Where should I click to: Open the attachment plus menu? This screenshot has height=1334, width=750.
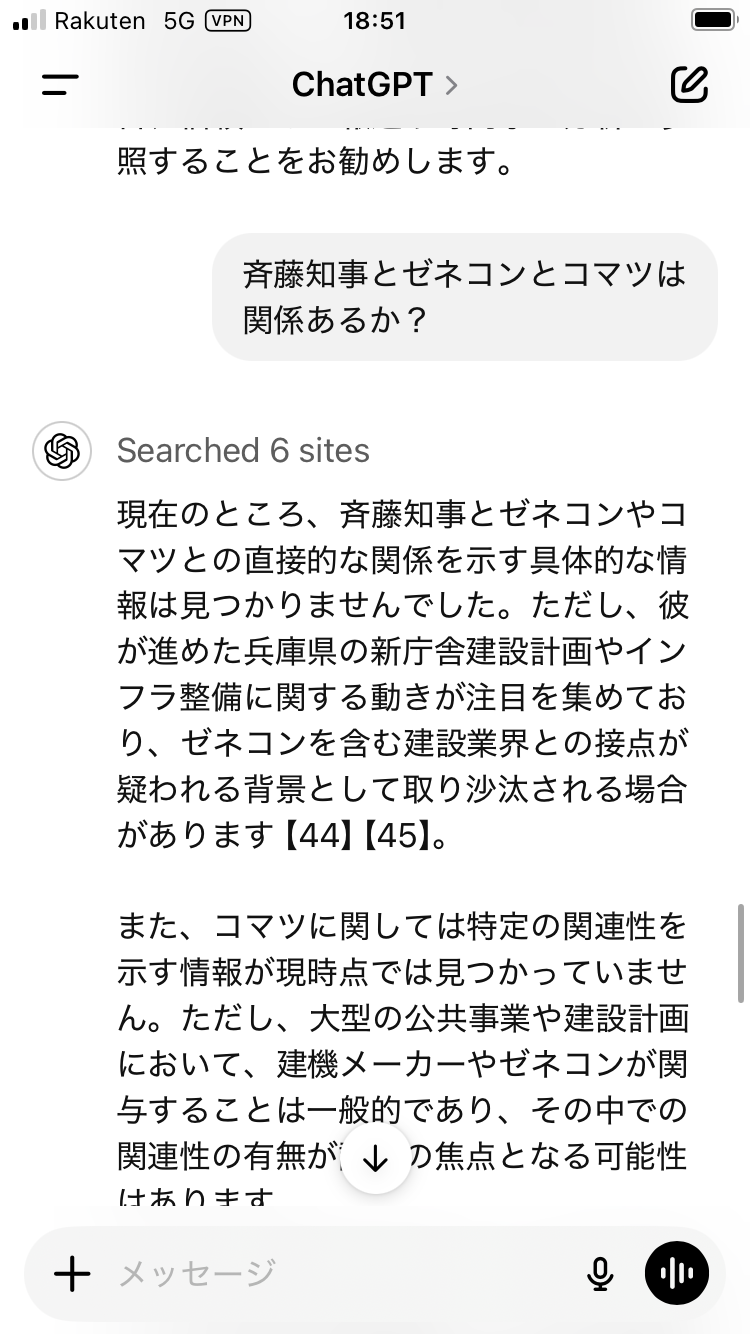click(x=72, y=1273)
